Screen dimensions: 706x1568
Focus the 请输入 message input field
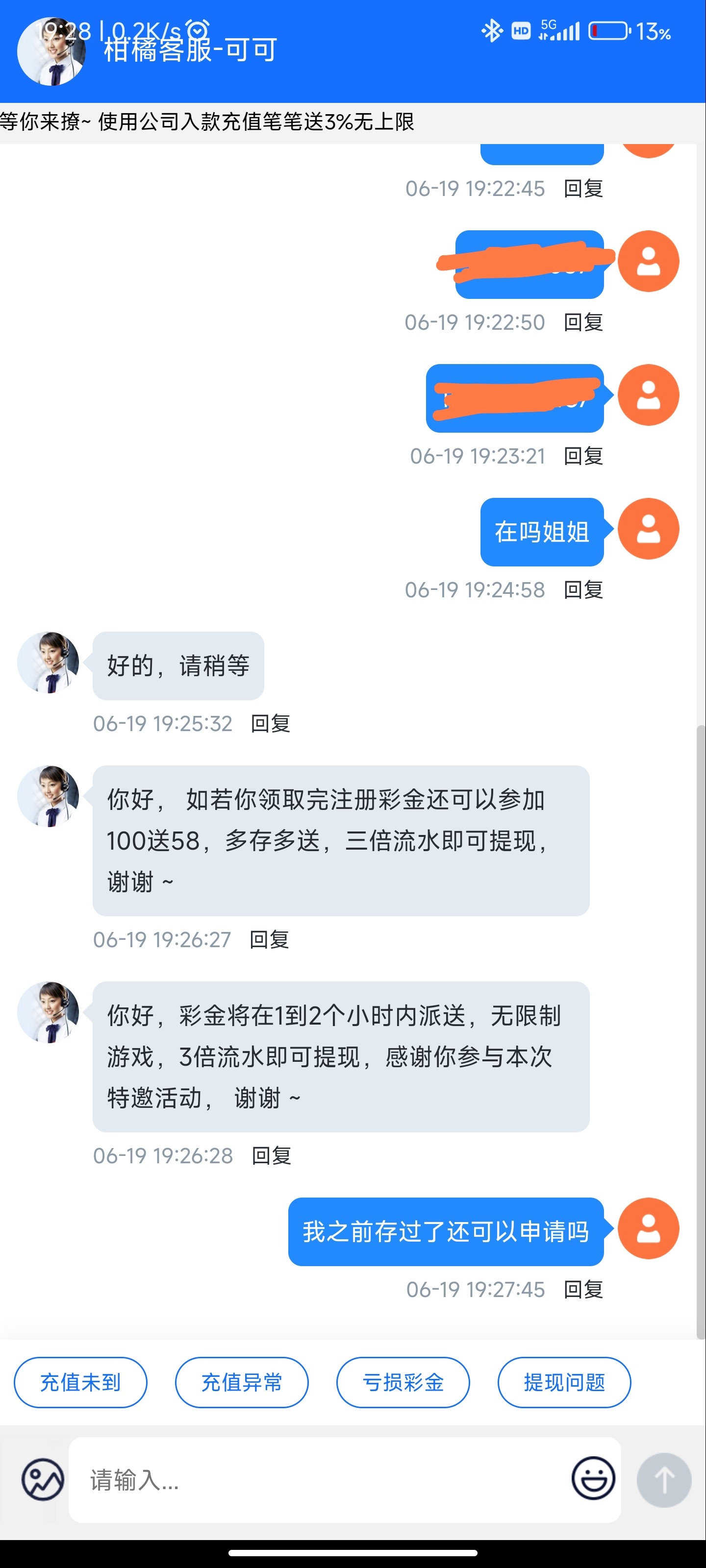pos(323,1480)
